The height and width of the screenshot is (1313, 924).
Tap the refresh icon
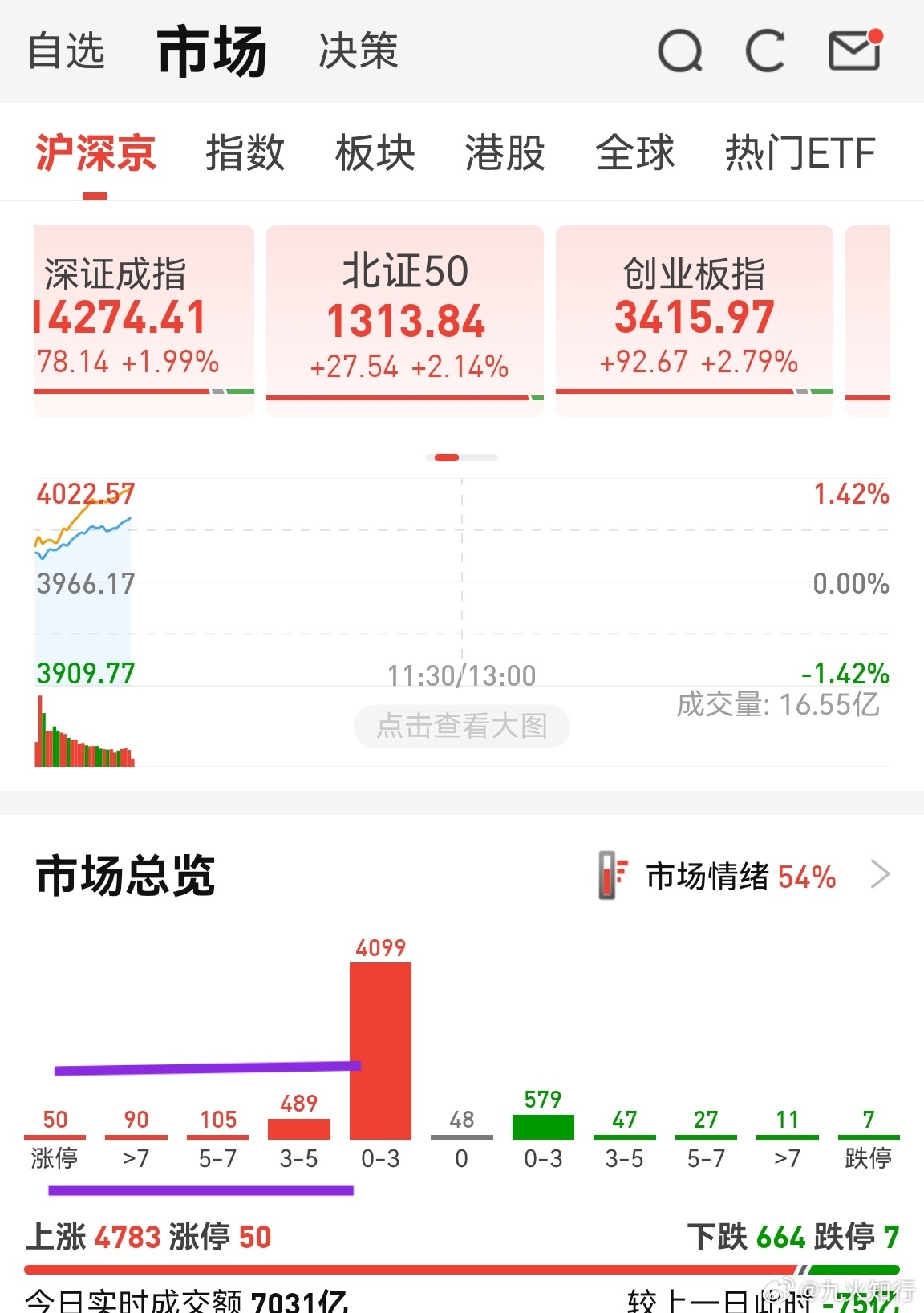(764, 51)
